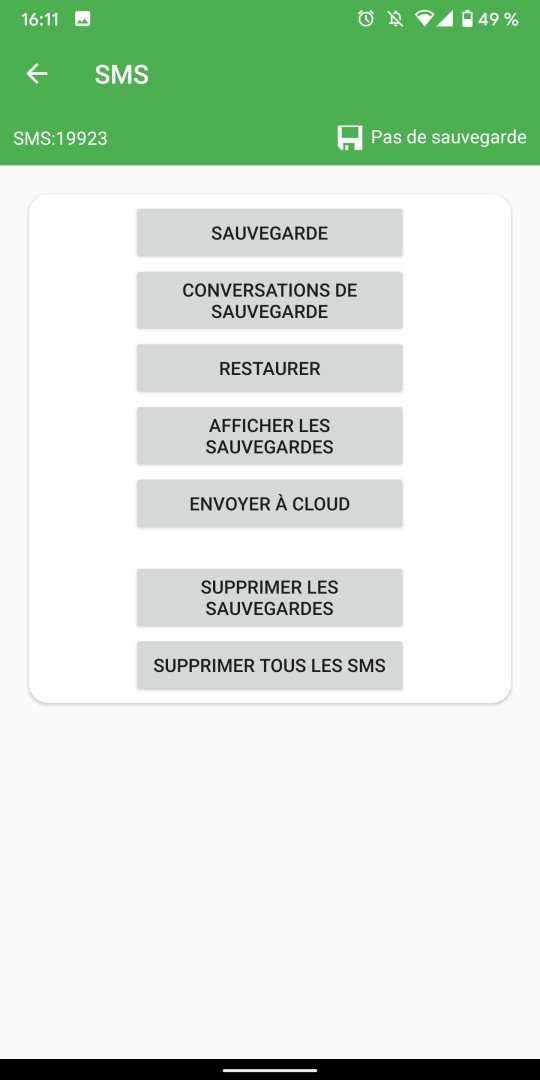This screenshot has width=540, height=1080.
Task: Select Supprimer tous les SMS
Action: [269, 665]
